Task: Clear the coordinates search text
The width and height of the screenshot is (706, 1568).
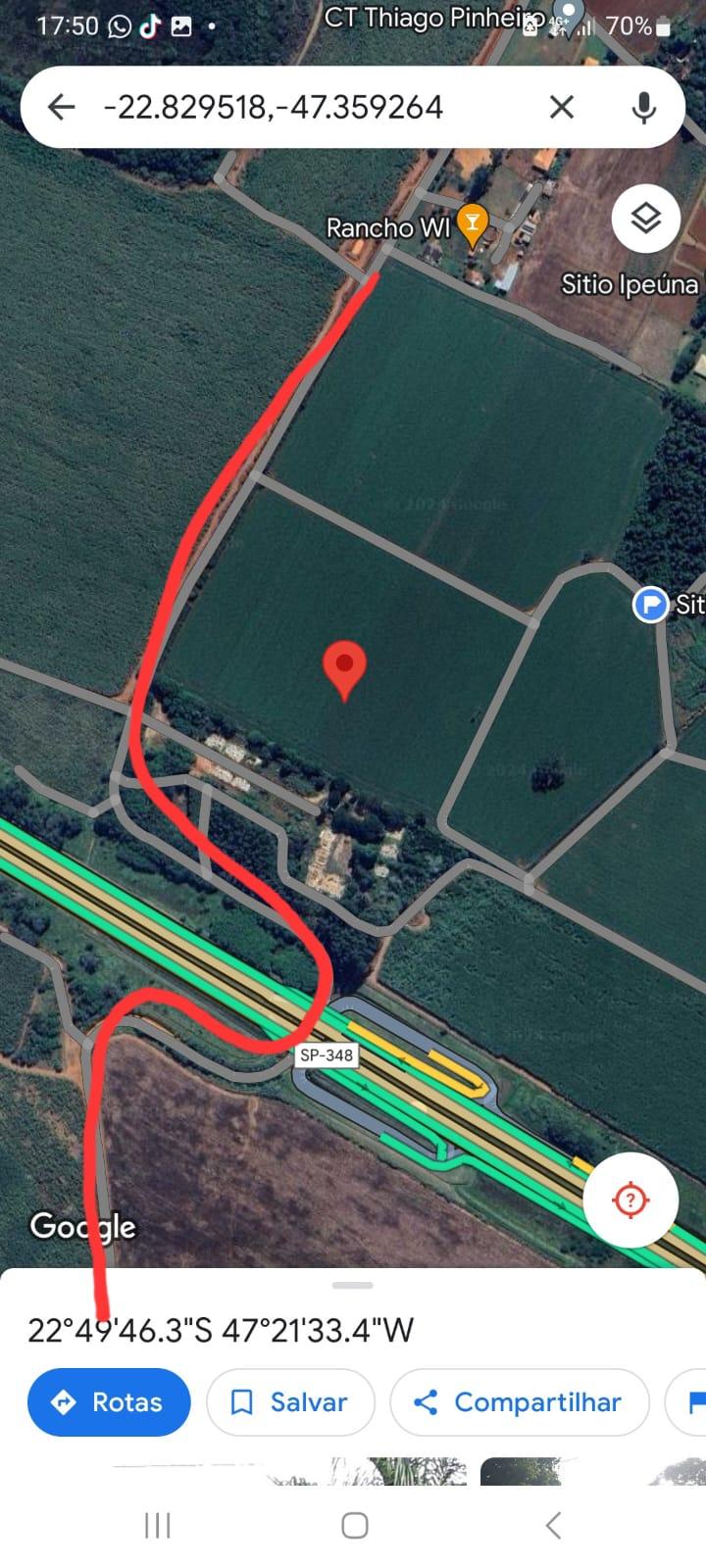Action: coord(561,107)
